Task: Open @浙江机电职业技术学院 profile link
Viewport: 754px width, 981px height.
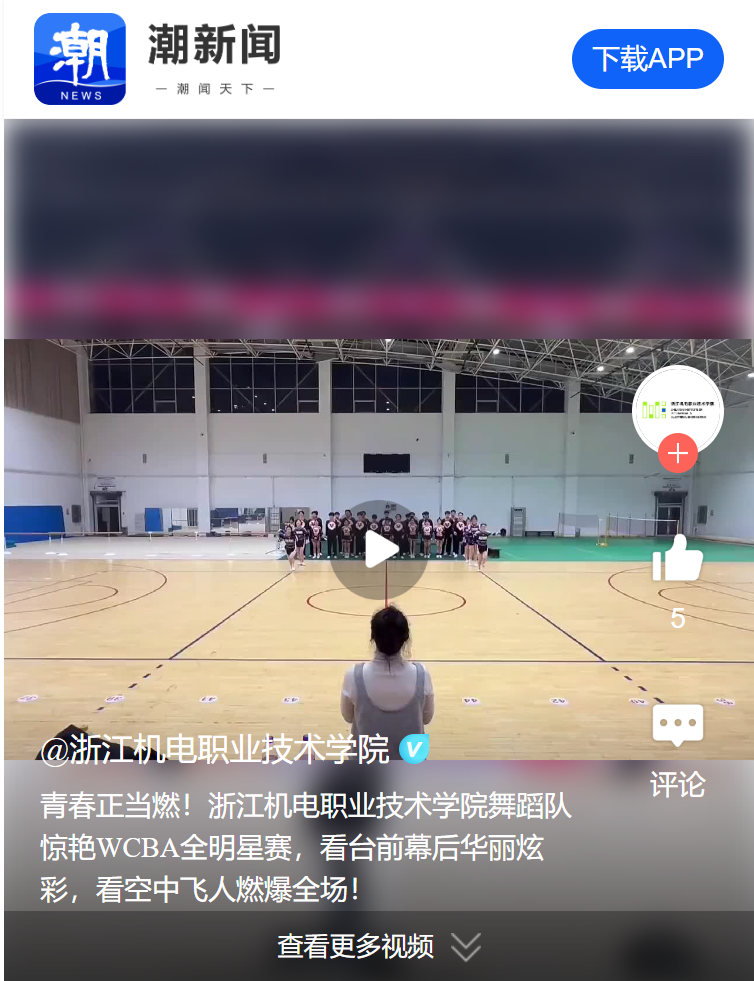Action: 214,749
